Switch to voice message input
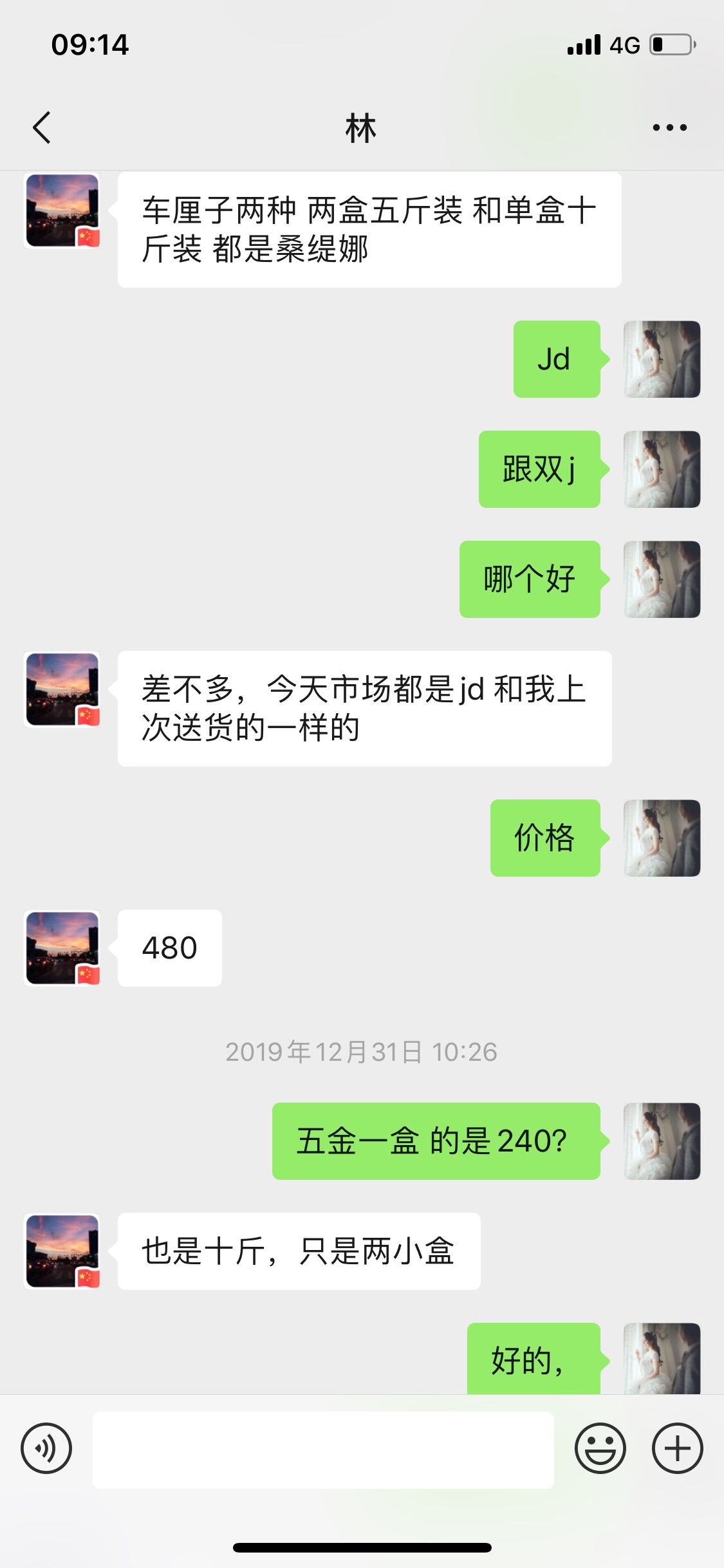724x1568 pixels. (x=46, y=1448)
